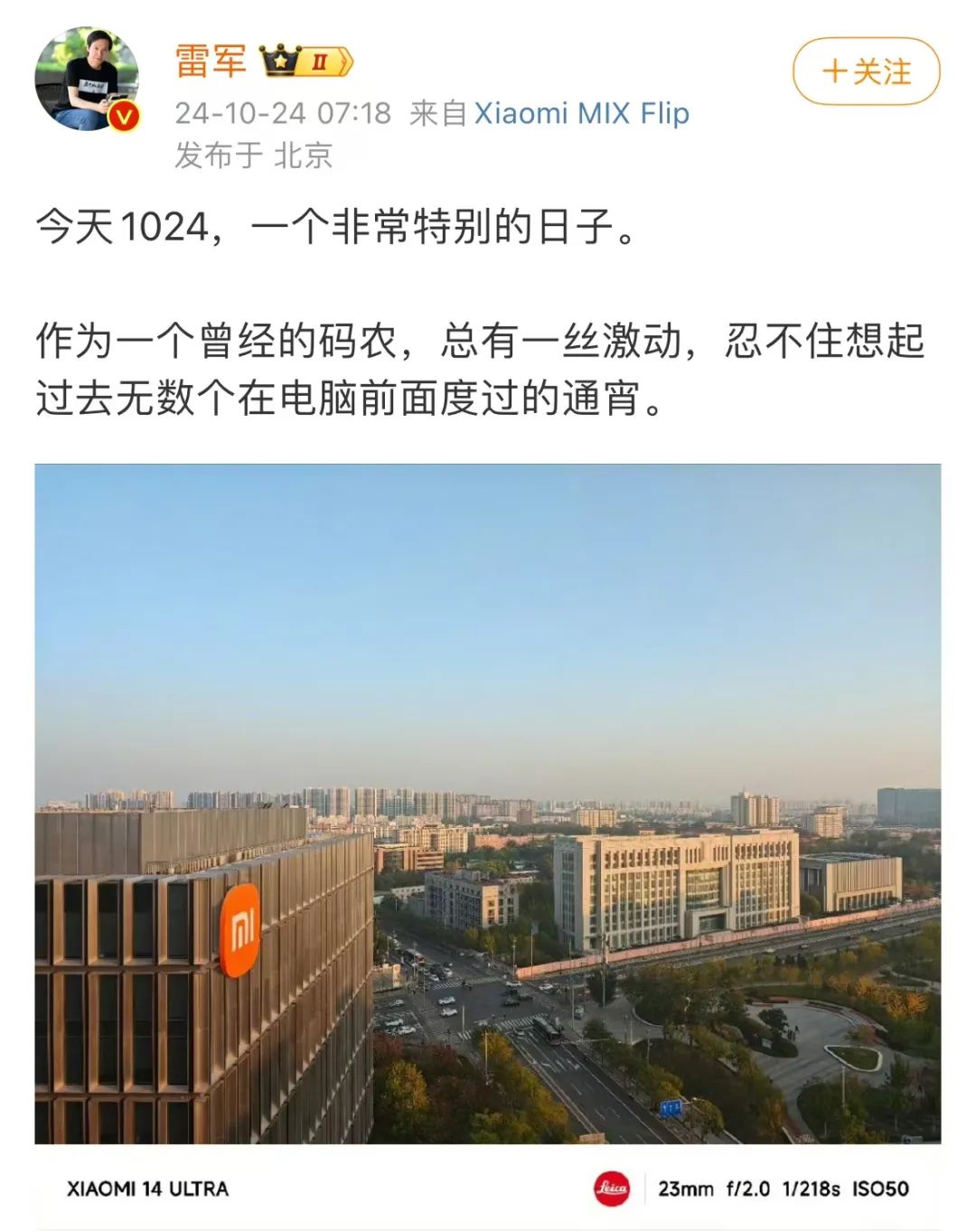Image resolution: width=976 pixels, height=1232 pixels.
Task: Open 雷军's profile picture
Action: 87,79
